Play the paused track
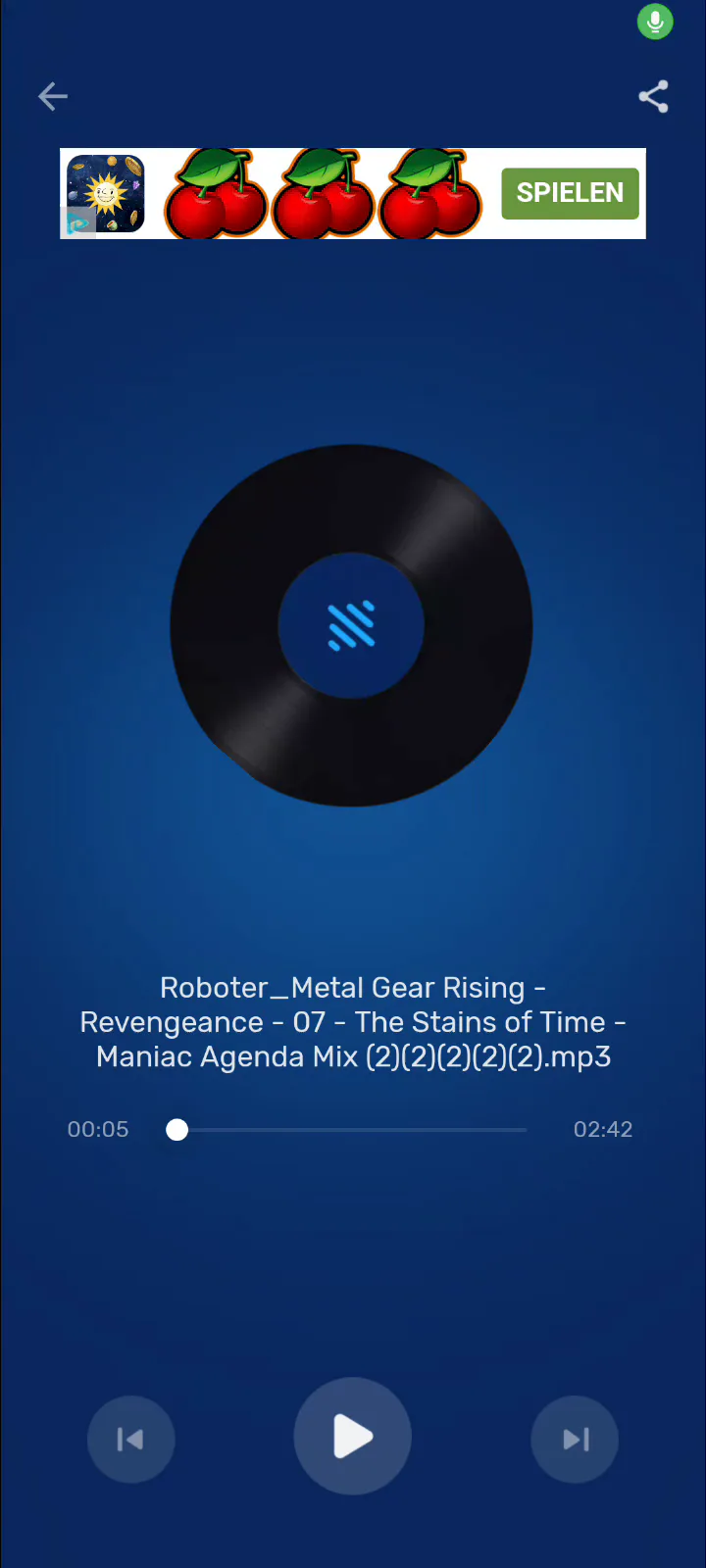Viewport: 706px width, 1568px height. tap(353, 1437)
